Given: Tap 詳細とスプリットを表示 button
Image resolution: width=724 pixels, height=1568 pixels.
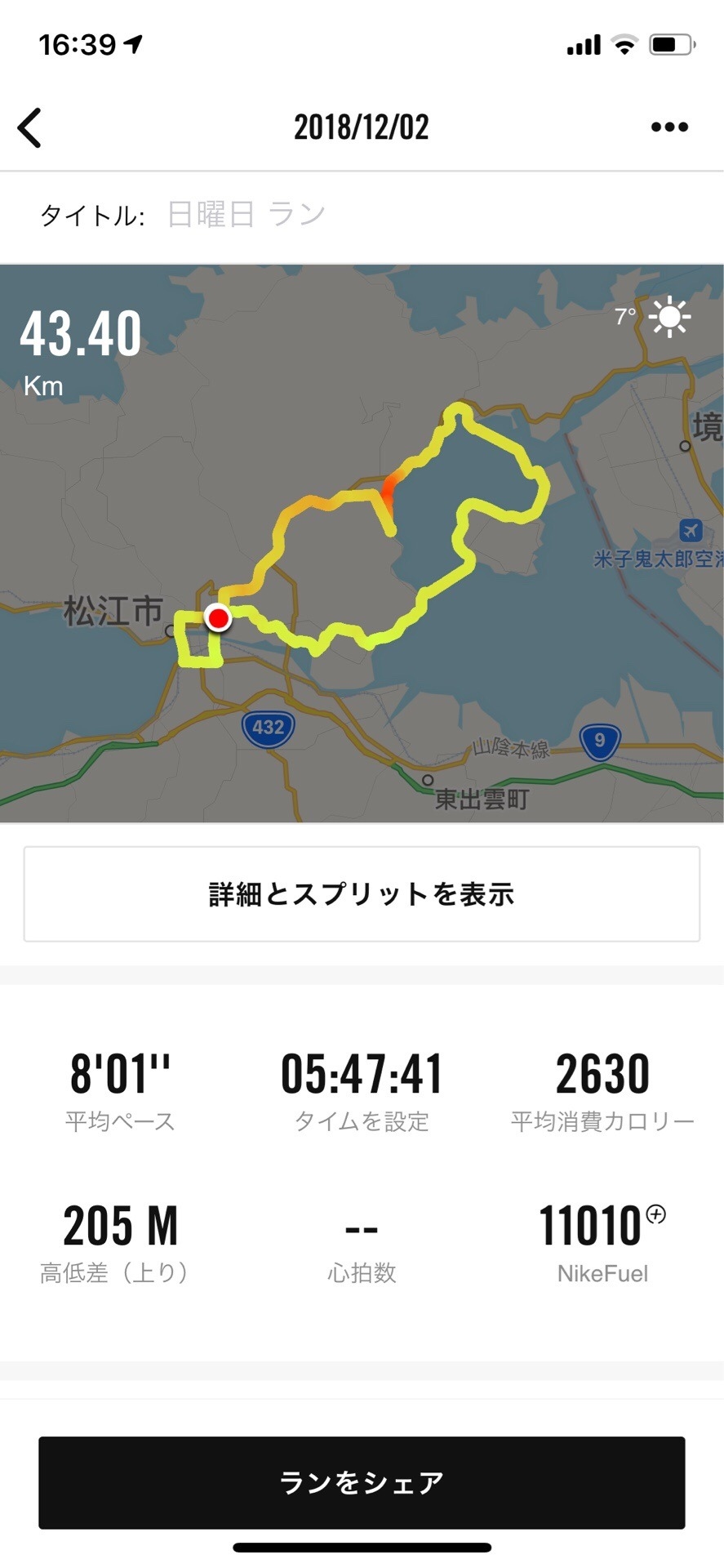Looking at the screenshot, I should (362, 894).
